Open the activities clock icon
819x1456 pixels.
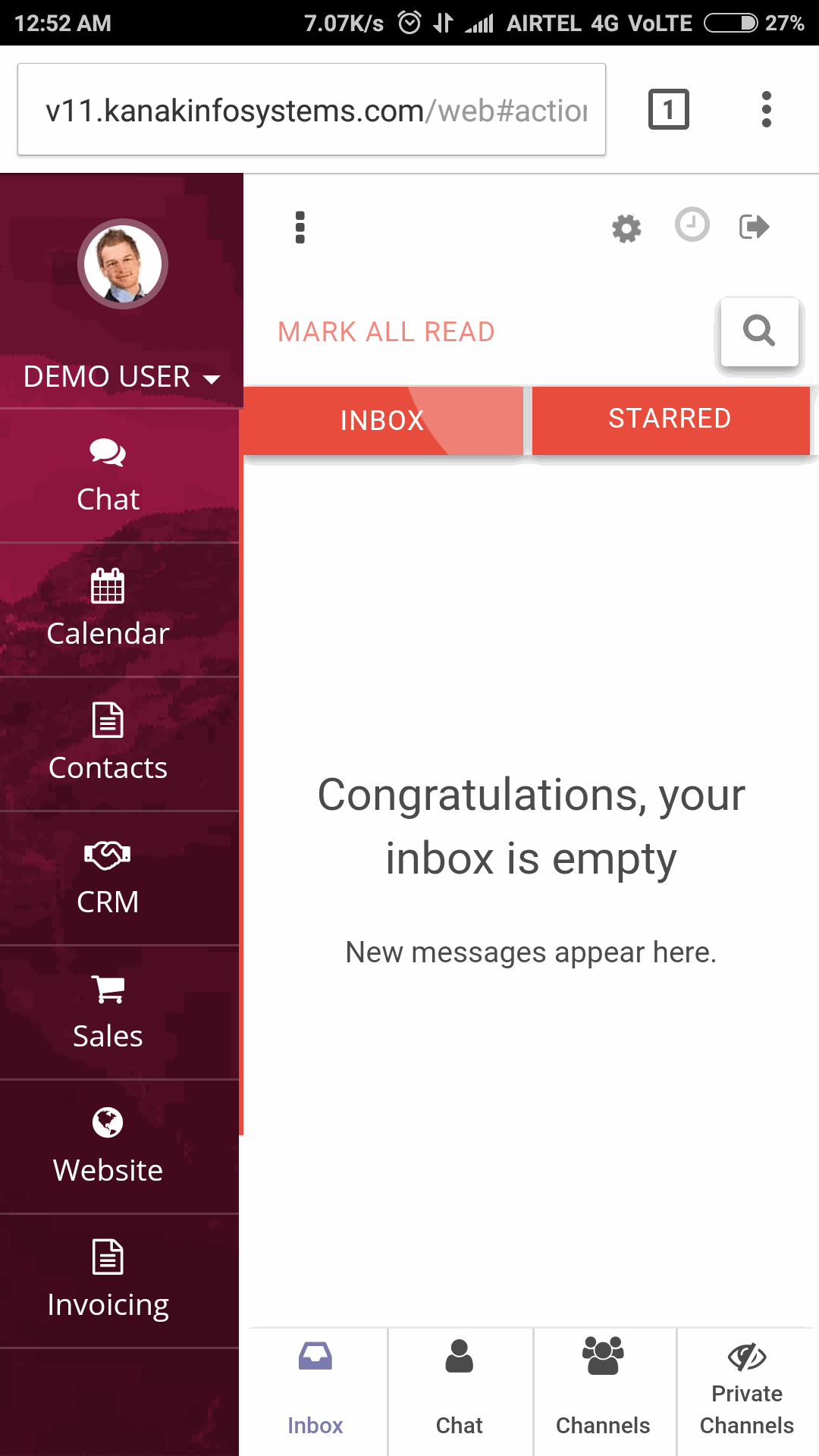(692, 225)
